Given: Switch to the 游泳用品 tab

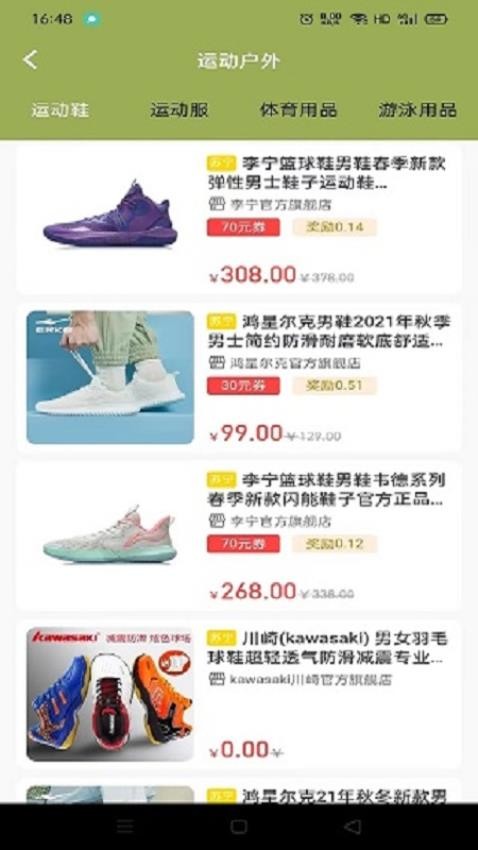Looking at the screenshot, I should 417,110.
